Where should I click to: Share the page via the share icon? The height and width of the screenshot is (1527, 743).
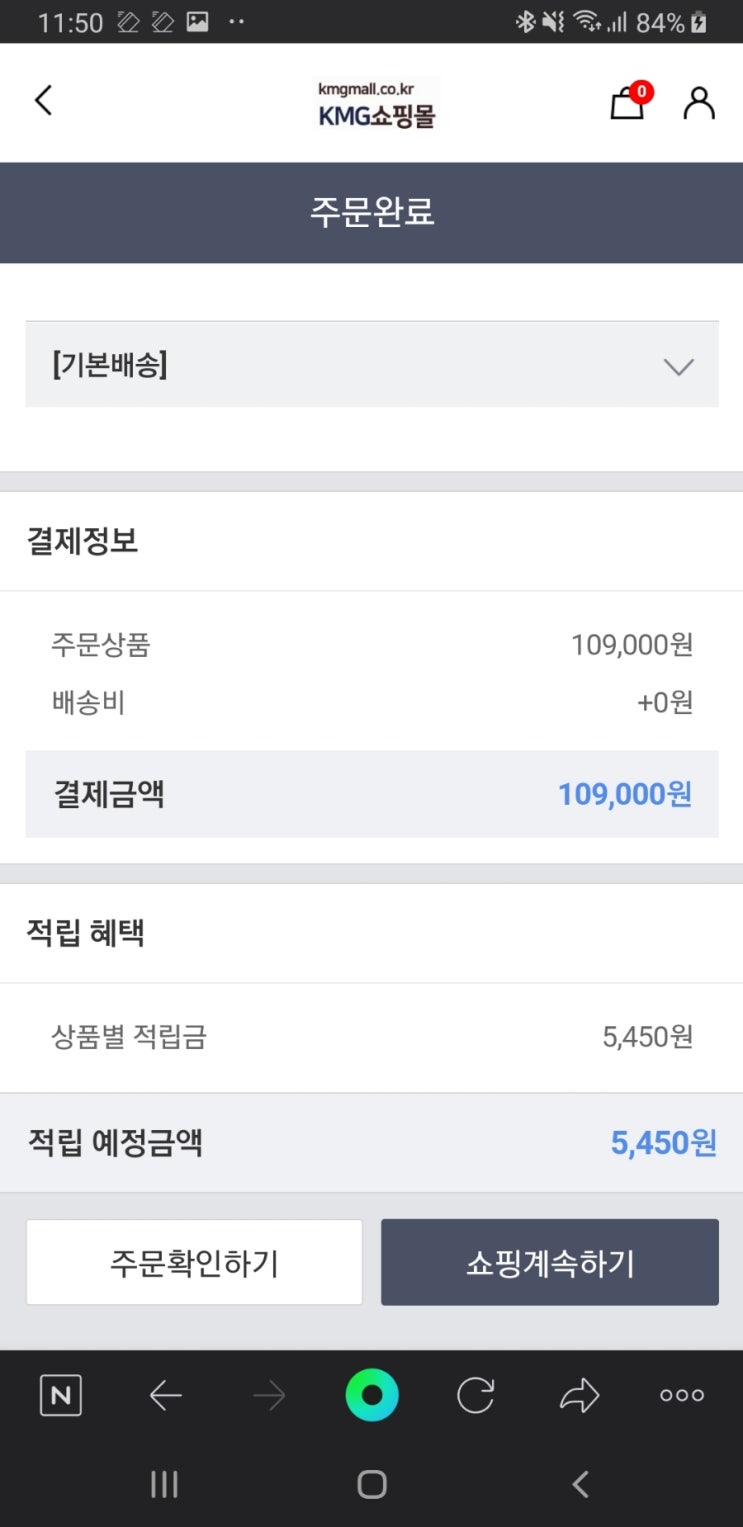(x=578, y=1395)
